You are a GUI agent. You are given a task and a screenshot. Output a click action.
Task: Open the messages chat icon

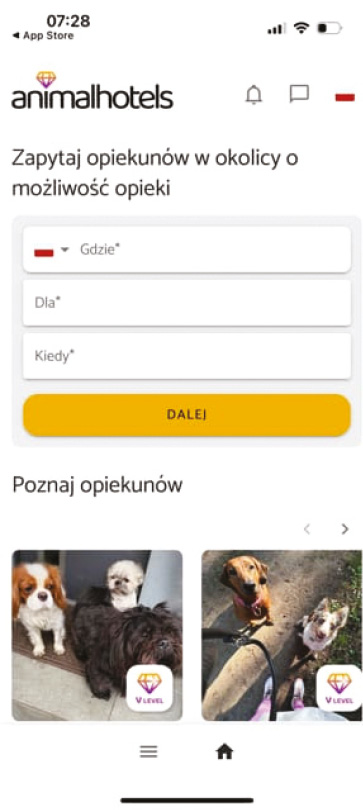pyautogui.click(x=299, y=94)
